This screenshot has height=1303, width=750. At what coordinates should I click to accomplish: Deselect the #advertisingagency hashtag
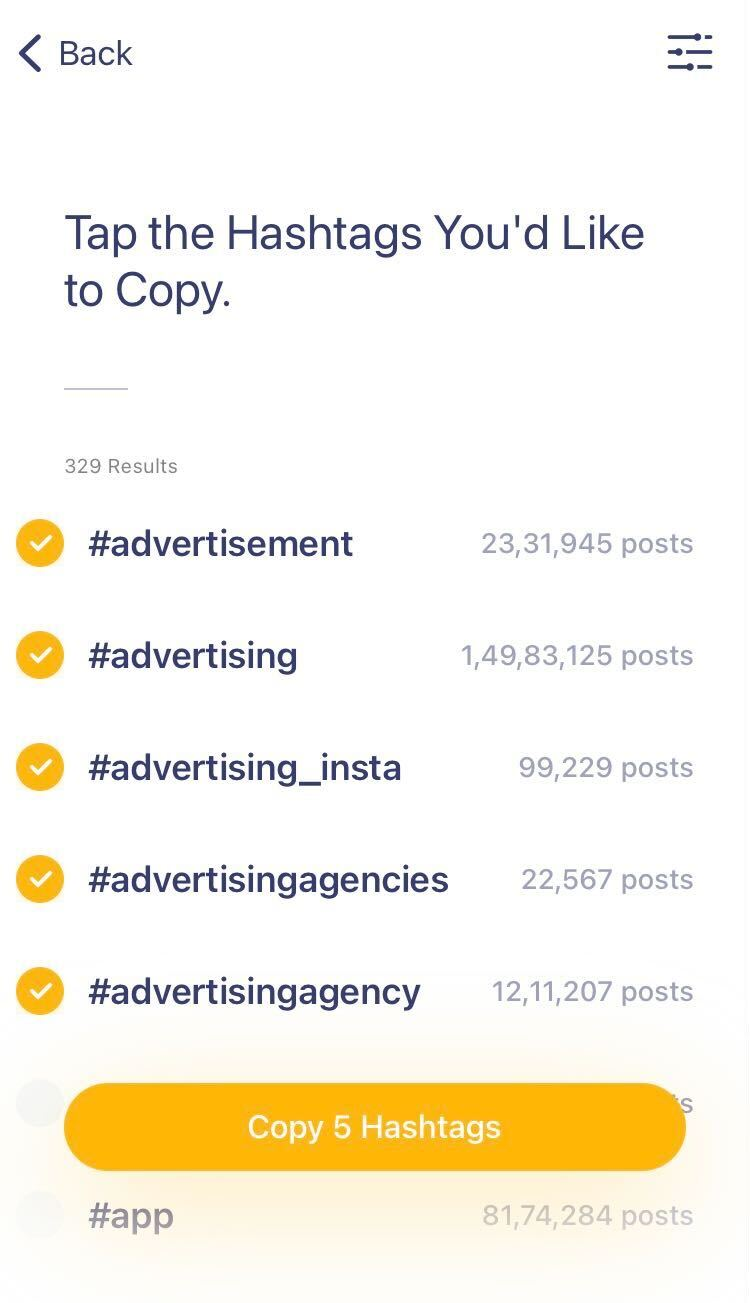coord(40,992)
